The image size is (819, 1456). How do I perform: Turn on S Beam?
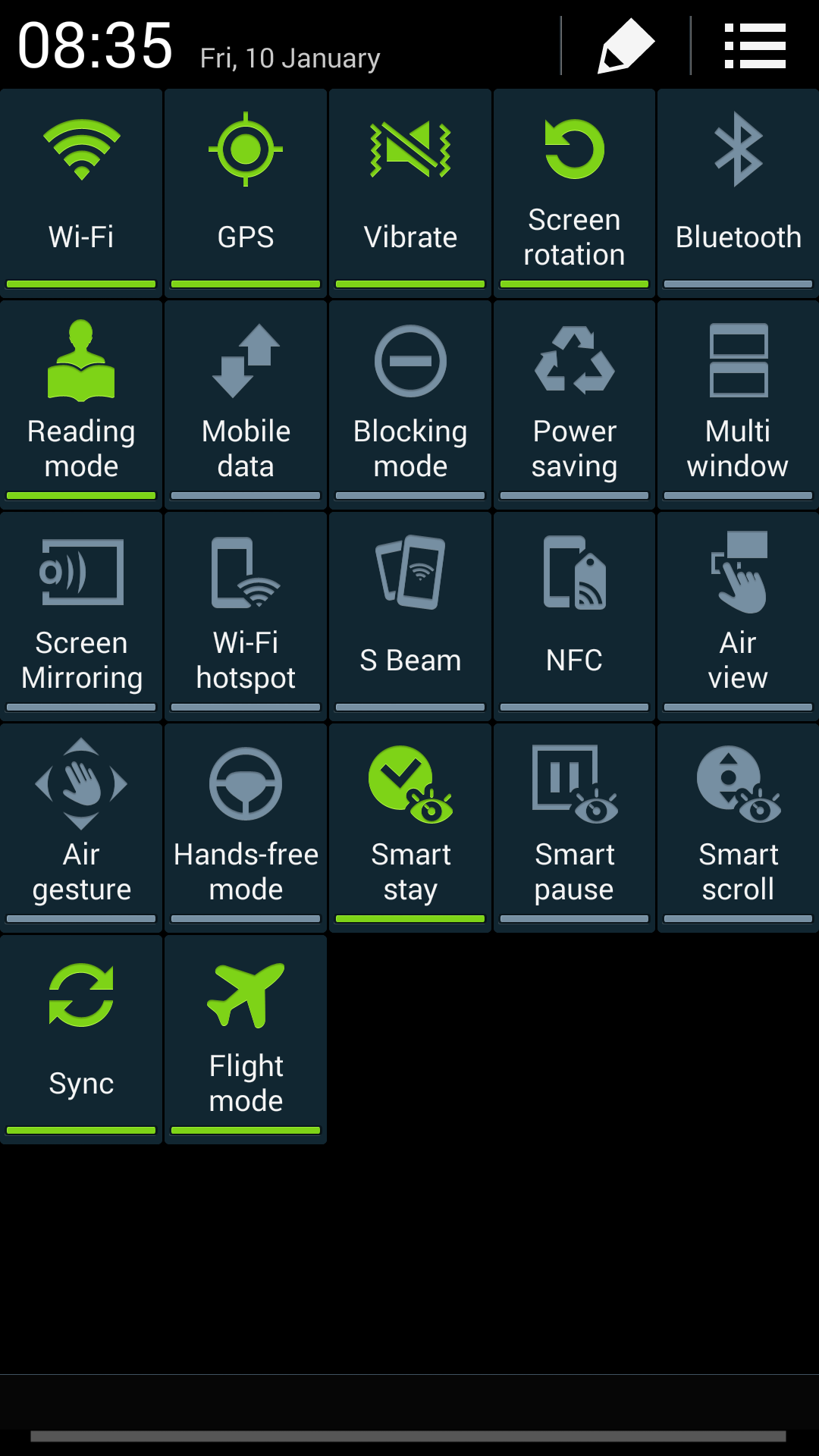[410, 615]
